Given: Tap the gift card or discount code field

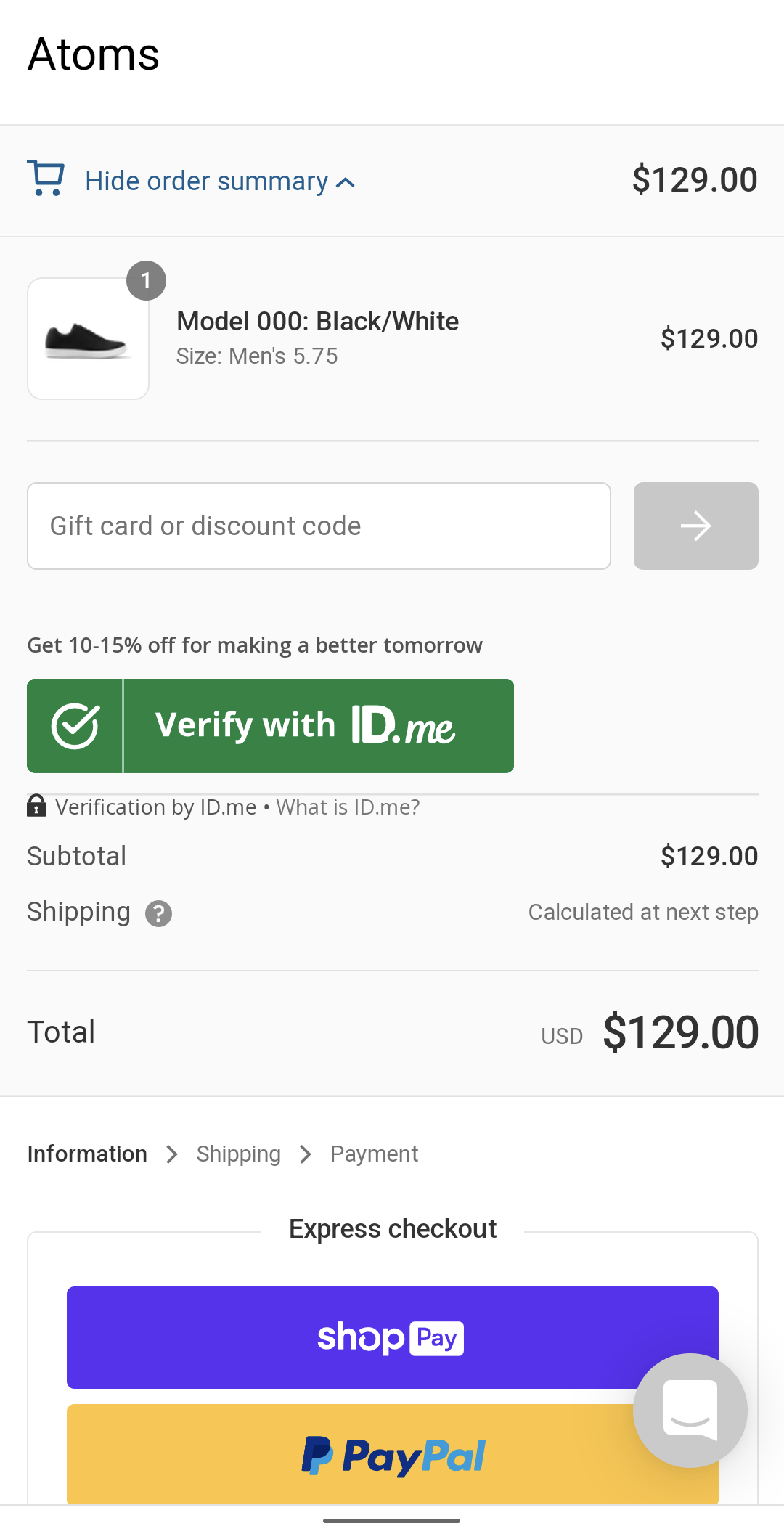Looking at the screenshot, I should (x=319, y=526).
